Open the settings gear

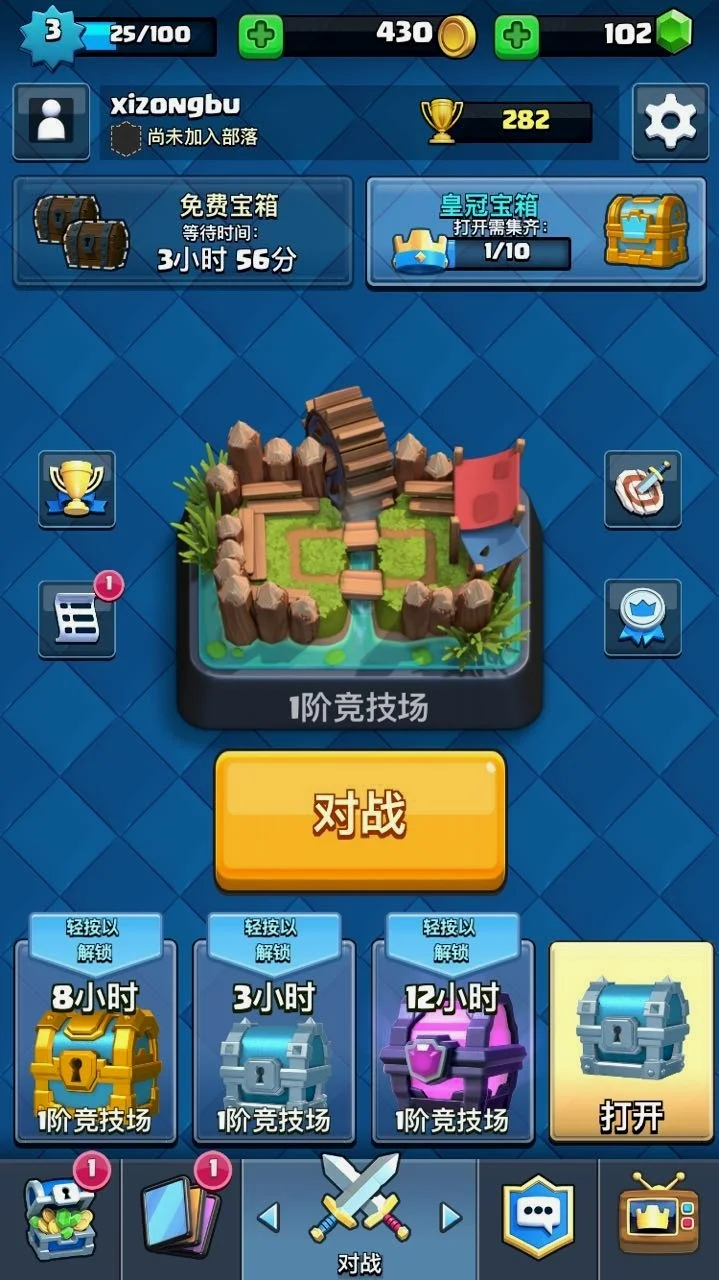pyautogui.click(x=670, y=121)
